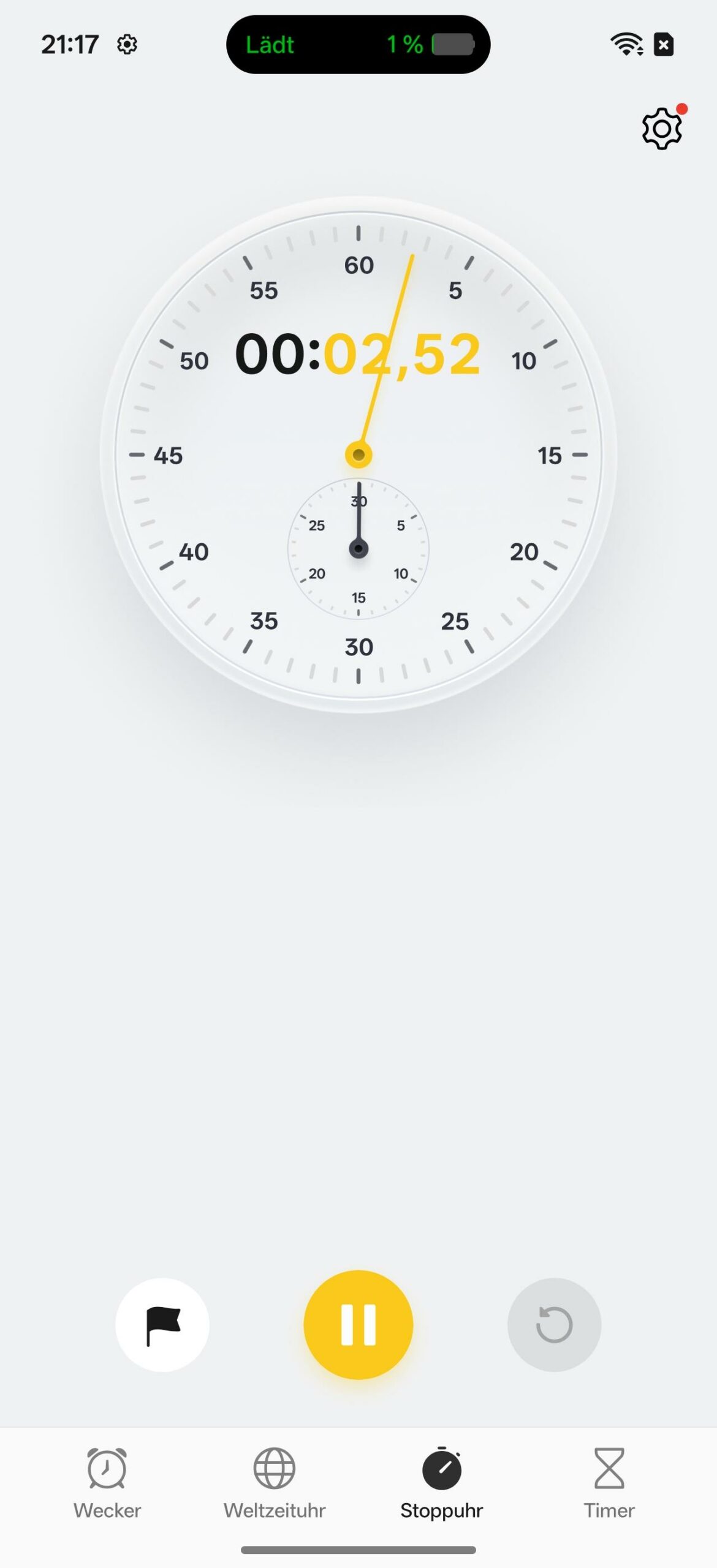Screen dimensions: 717x1568
Task: Record a lap with the flag button
Action: pos(162,1324)
